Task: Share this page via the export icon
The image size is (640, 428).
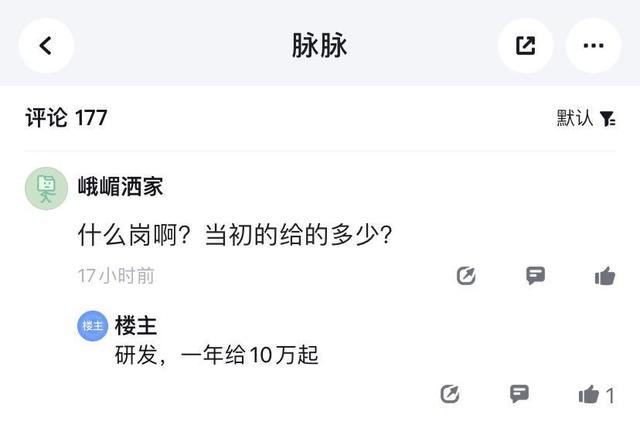Action: click(525, 45)
